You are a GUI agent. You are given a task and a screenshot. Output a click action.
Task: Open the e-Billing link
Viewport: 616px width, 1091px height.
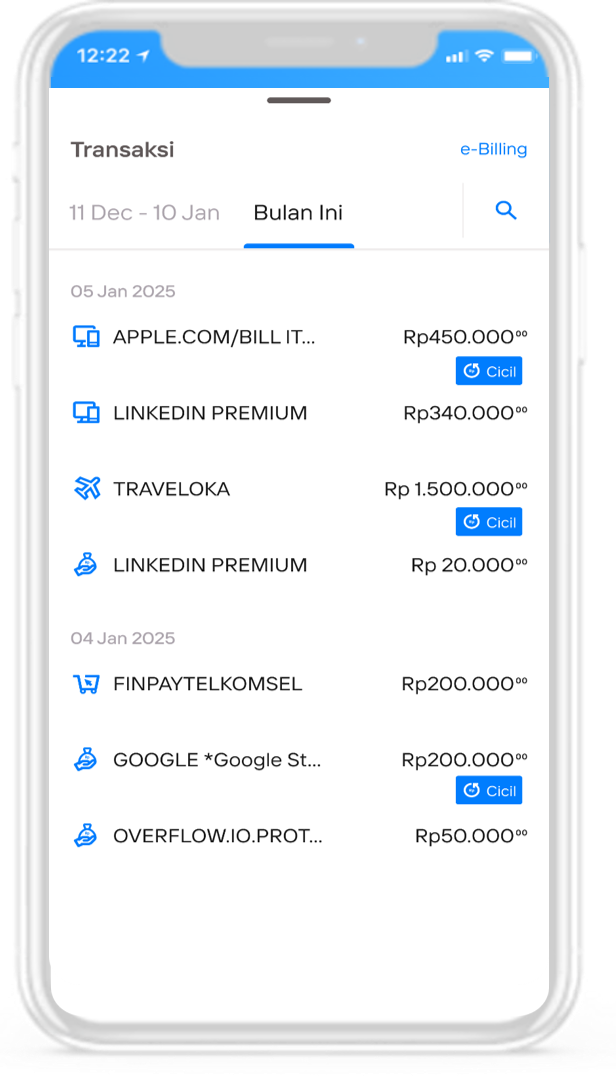click(x=493, y=149)
